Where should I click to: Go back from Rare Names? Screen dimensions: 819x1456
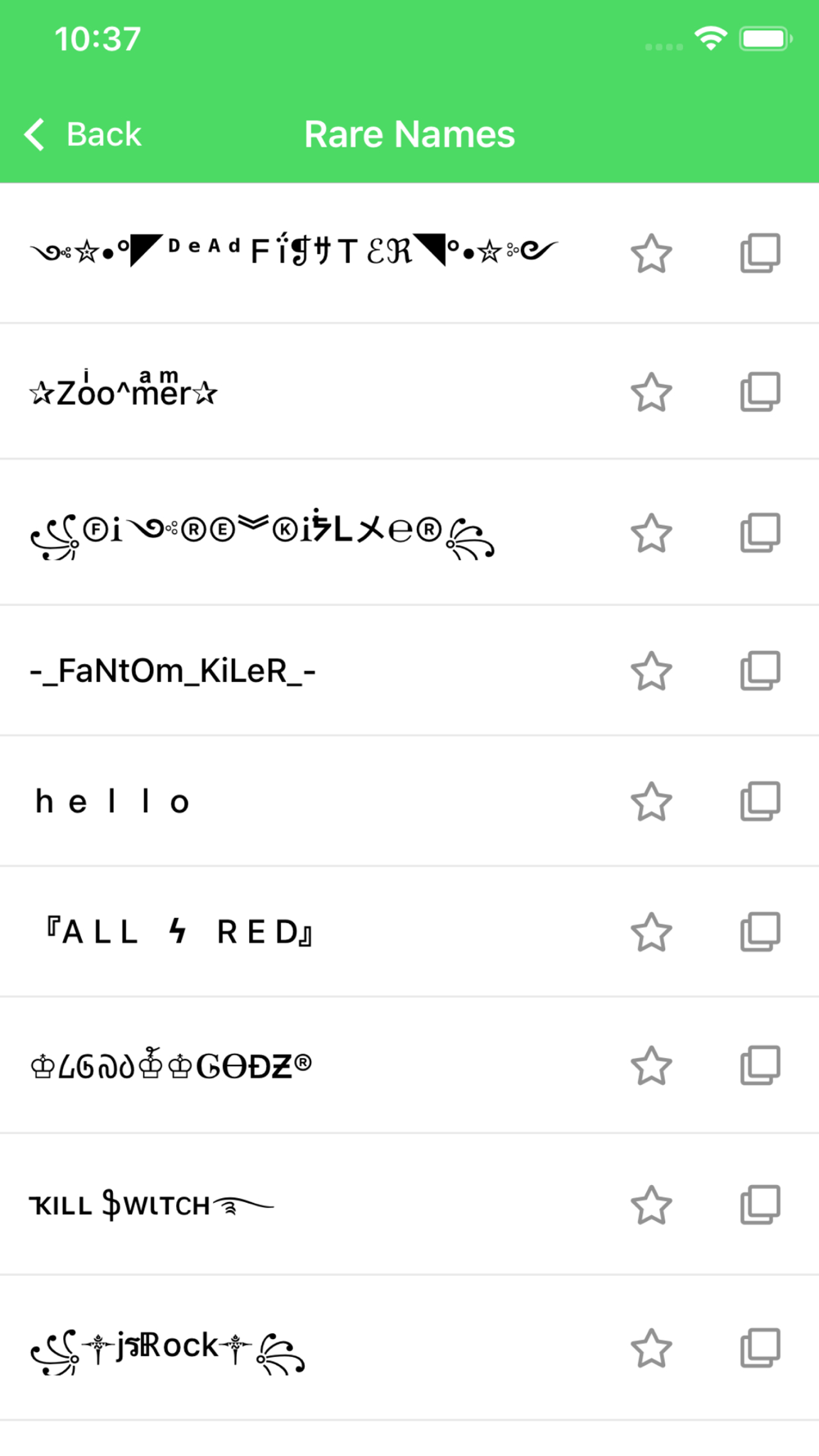(84, 134)
